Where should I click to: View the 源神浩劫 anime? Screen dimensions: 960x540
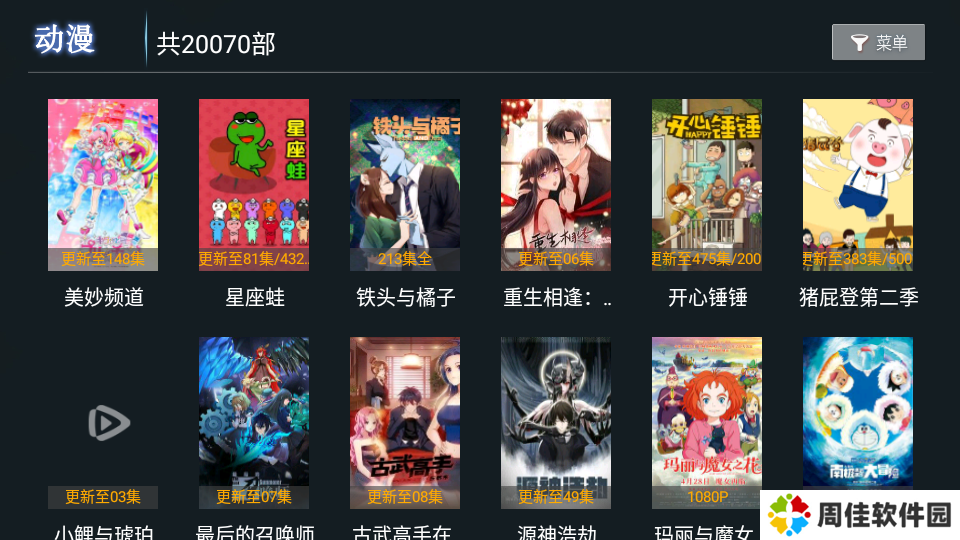(556, 423)
